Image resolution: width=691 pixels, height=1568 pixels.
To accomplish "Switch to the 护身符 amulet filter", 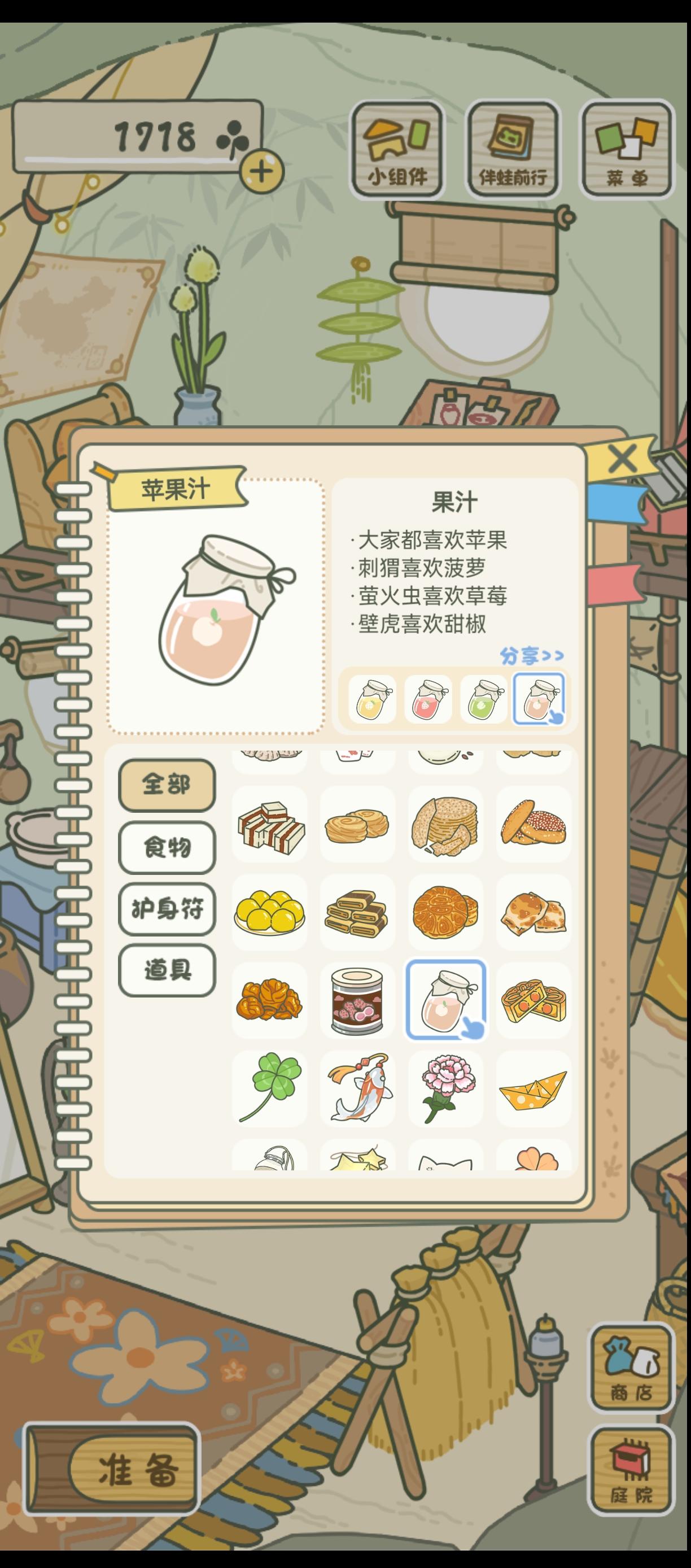I will pyautogui.click(x=167, y=911).
